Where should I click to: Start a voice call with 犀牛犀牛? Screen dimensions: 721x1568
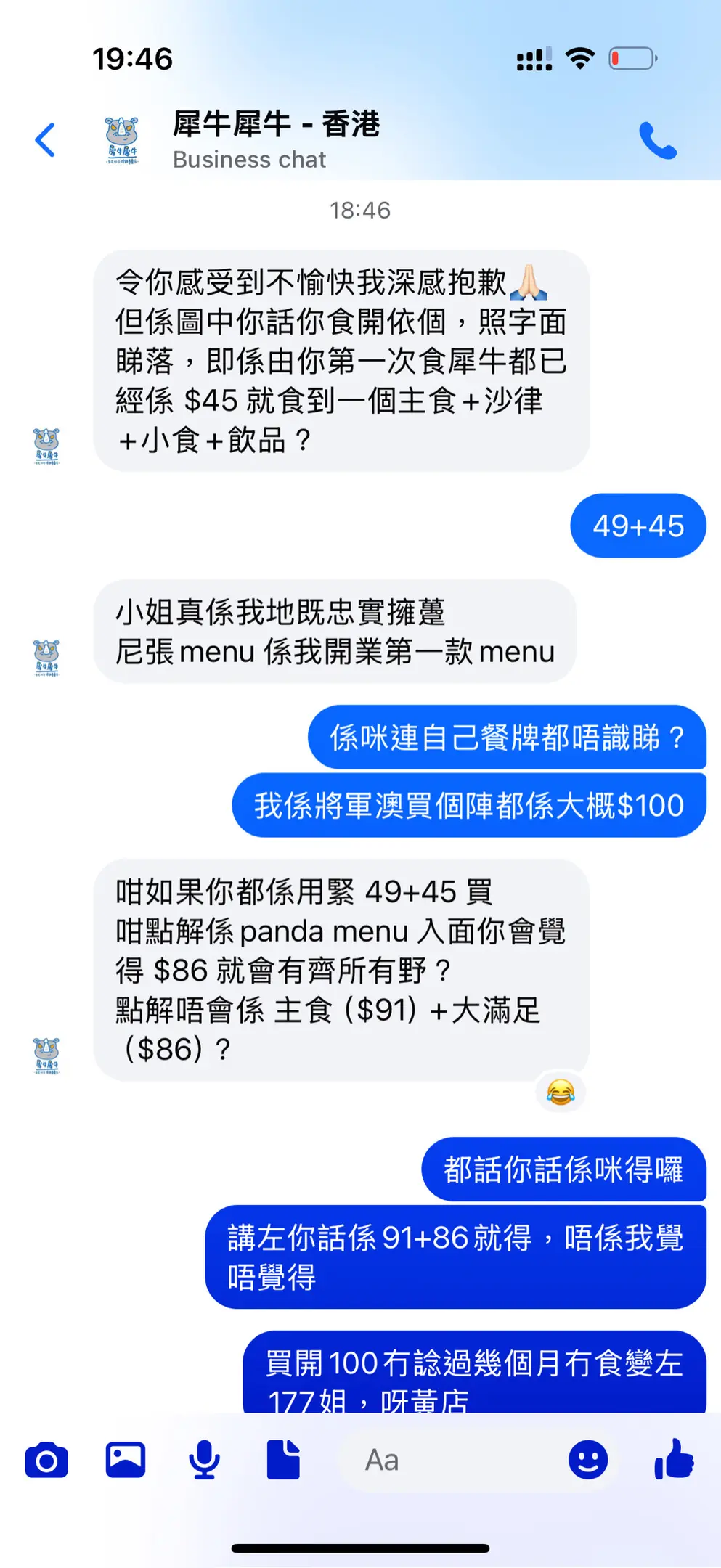[x=658, y=140]
